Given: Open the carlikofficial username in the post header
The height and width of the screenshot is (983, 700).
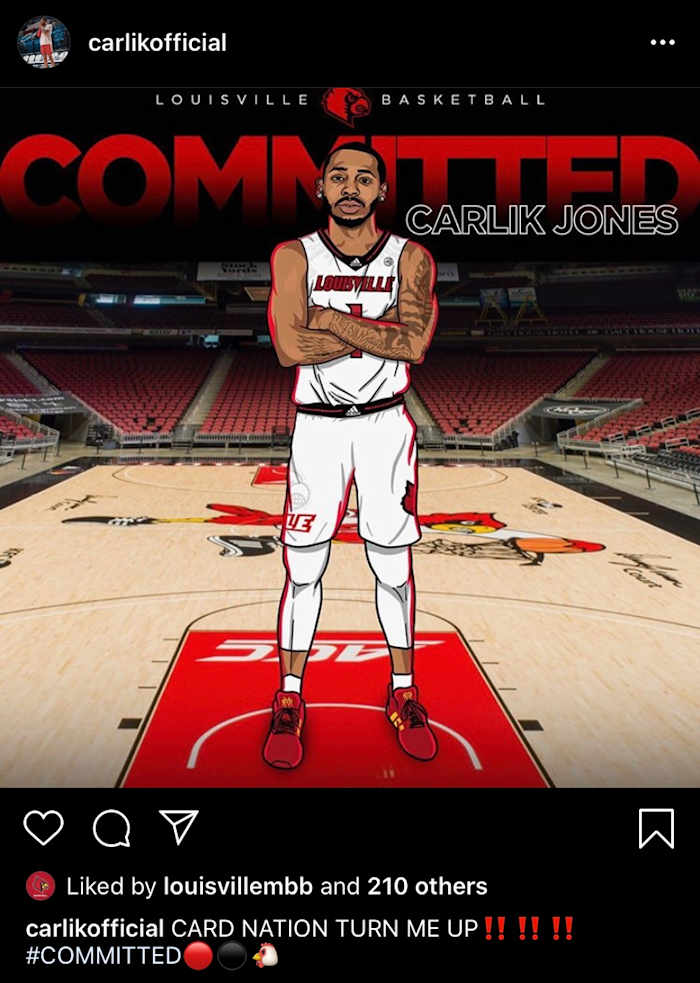Looking at the screenshot, I should point(157,43).
